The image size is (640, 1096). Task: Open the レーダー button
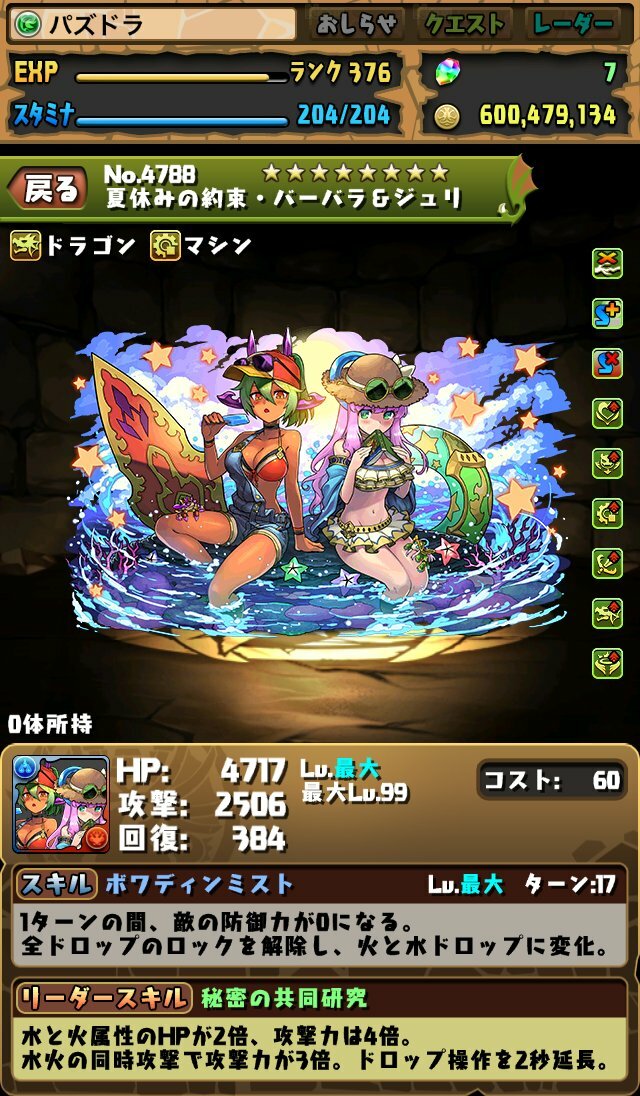pos(573,24)
